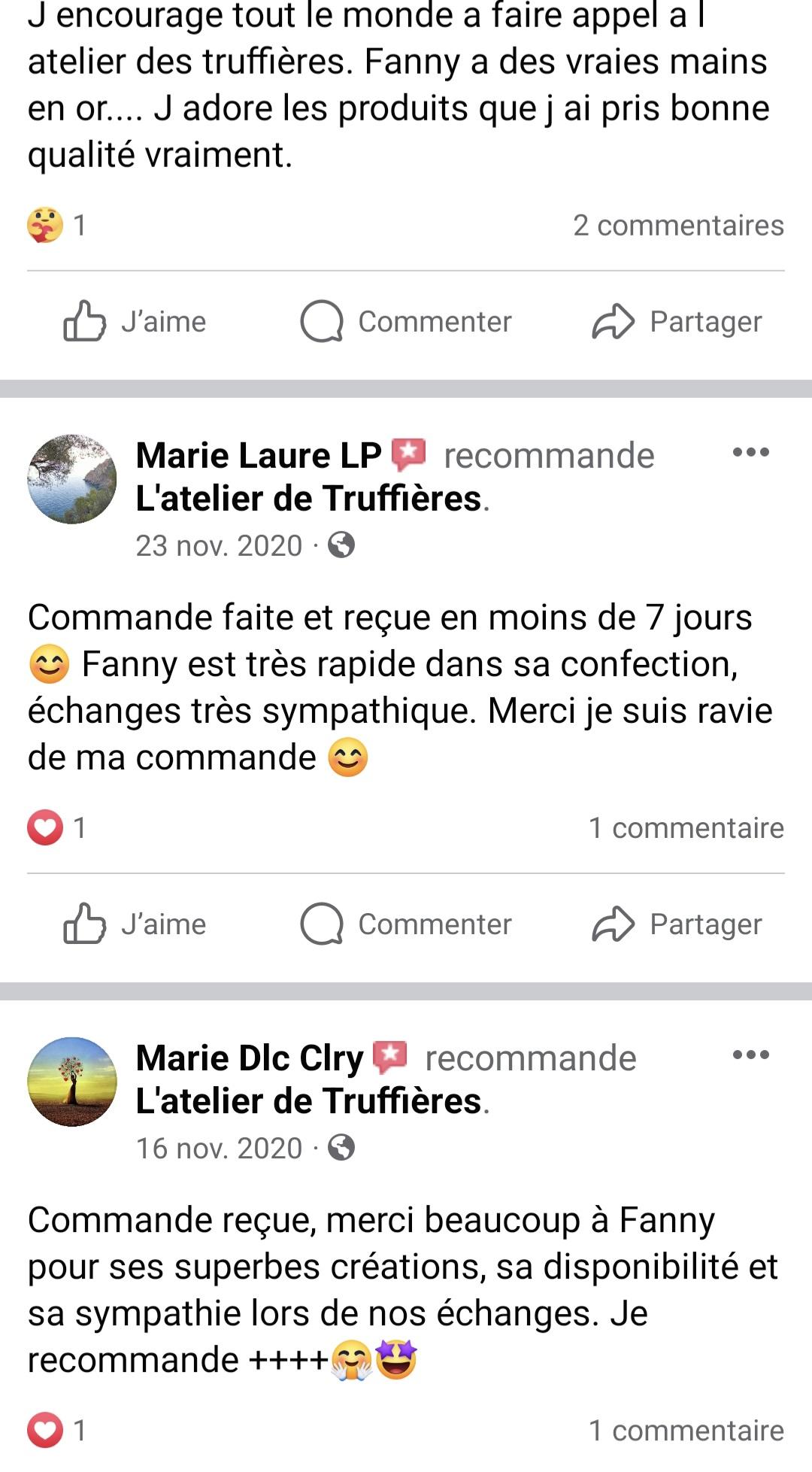Open the options menu on Marie Laure LP's post
Screen dimensions: 812x1472
coord(750,452)
